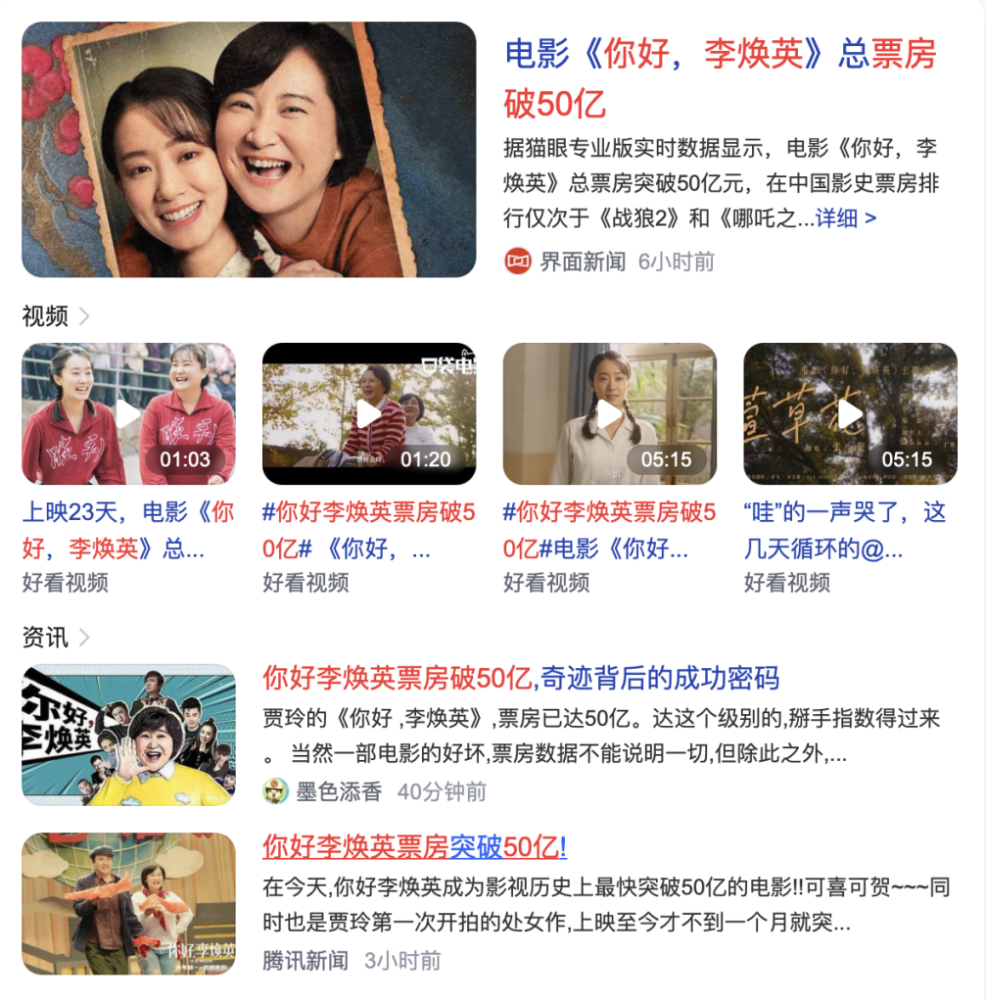Open the comic-style 你好李焕英 article image
The image size is (986, 1000).
point(129,735)
